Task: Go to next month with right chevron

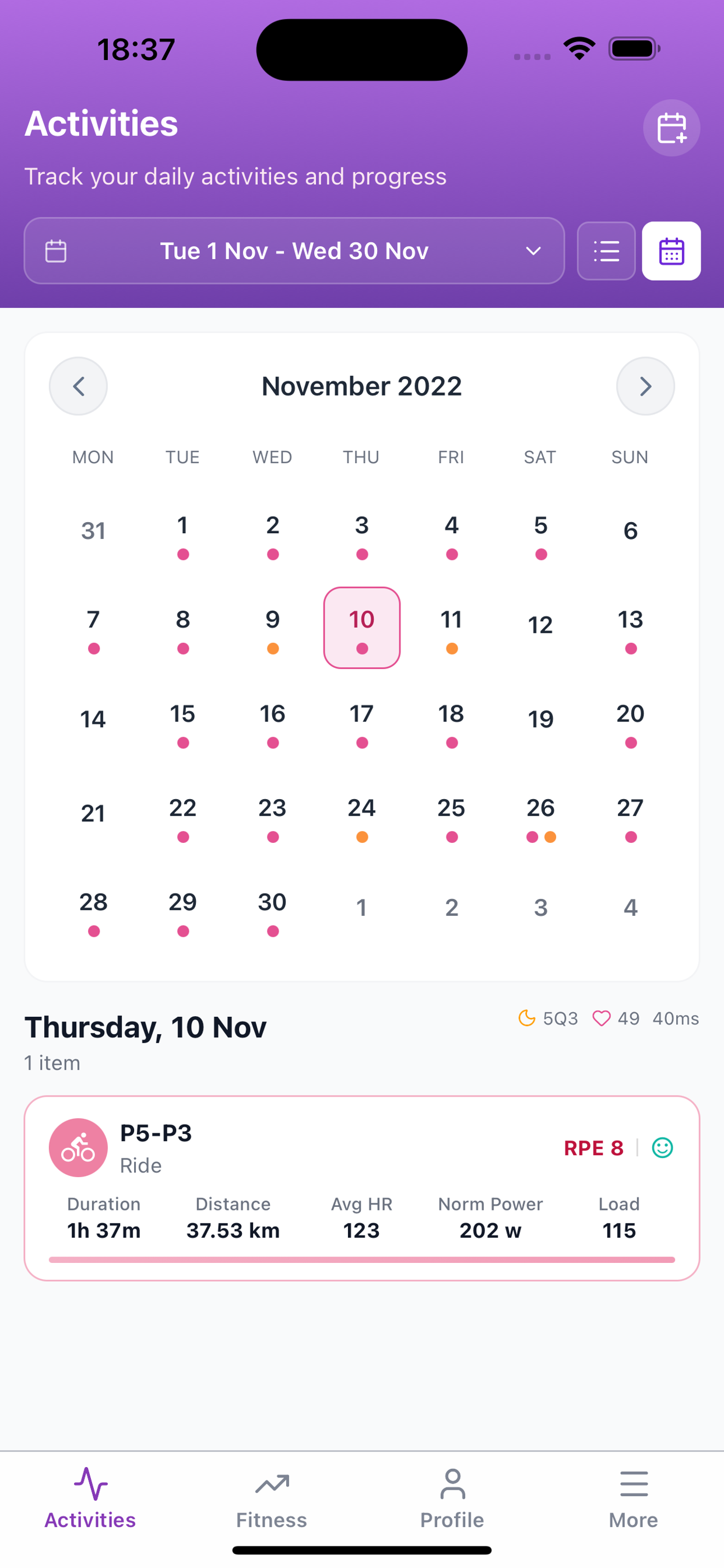Action: (645, 386)
